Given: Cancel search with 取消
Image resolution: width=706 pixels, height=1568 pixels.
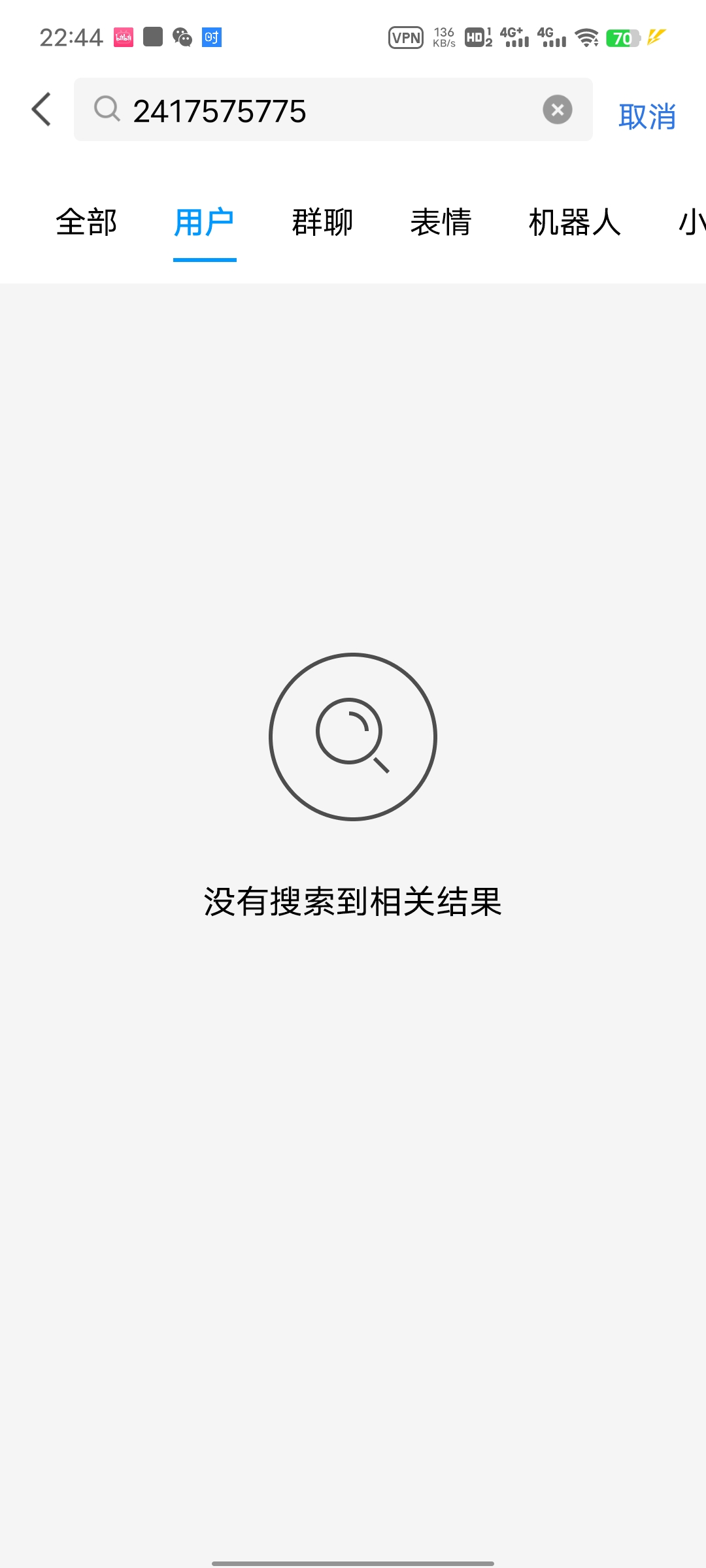Looking at the screenshot, I should pos(647,116).
